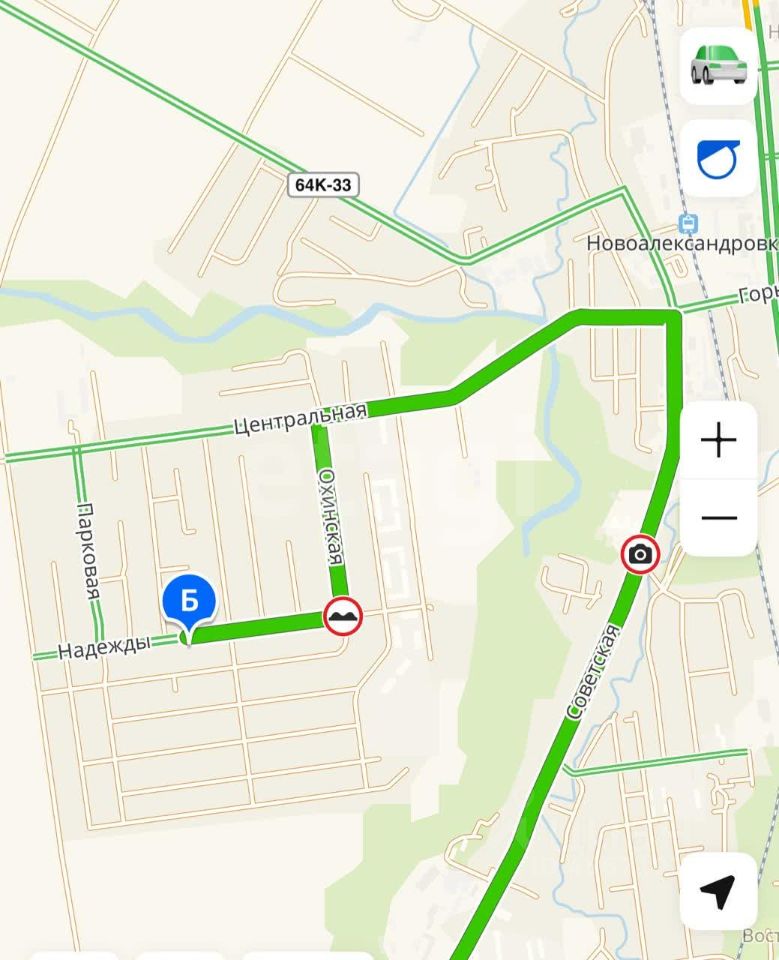Open the speed bump warning marker
Screen dimensions: 779x960
(x=343, y=616)
